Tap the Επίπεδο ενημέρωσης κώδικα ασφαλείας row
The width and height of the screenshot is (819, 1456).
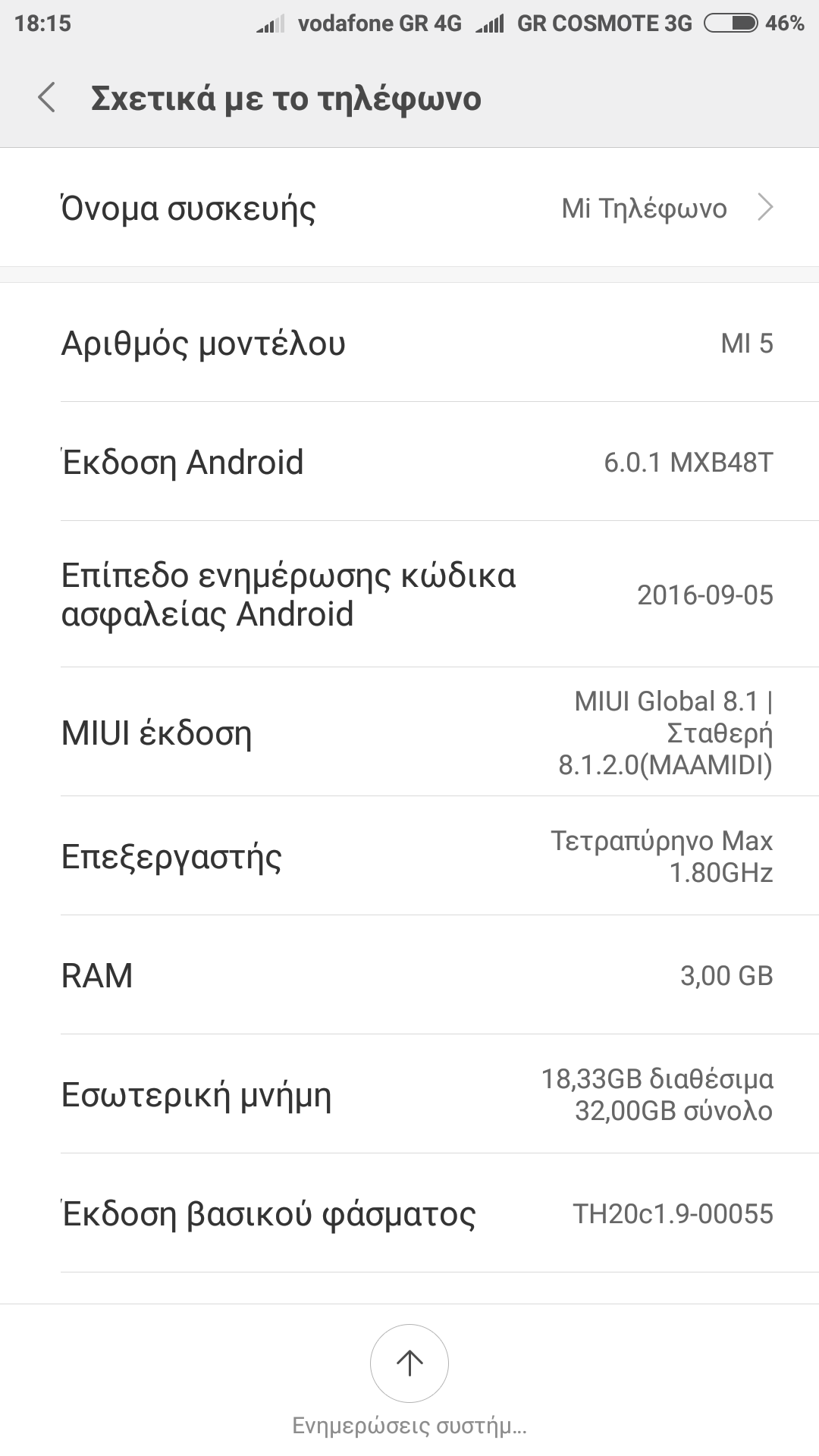pyautogui.click(x=409, y=595)
